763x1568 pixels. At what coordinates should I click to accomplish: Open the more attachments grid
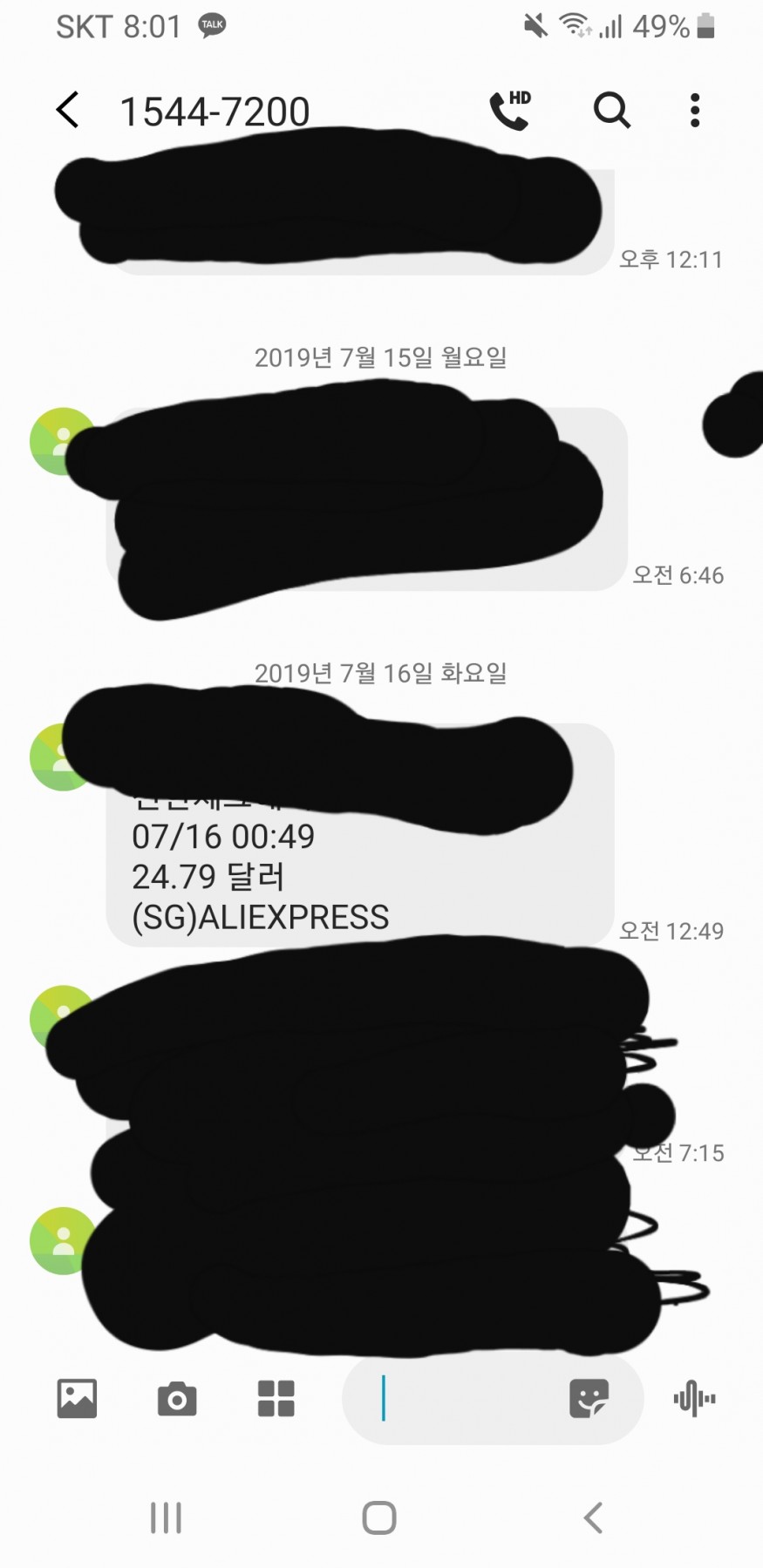click(276, 1399)
